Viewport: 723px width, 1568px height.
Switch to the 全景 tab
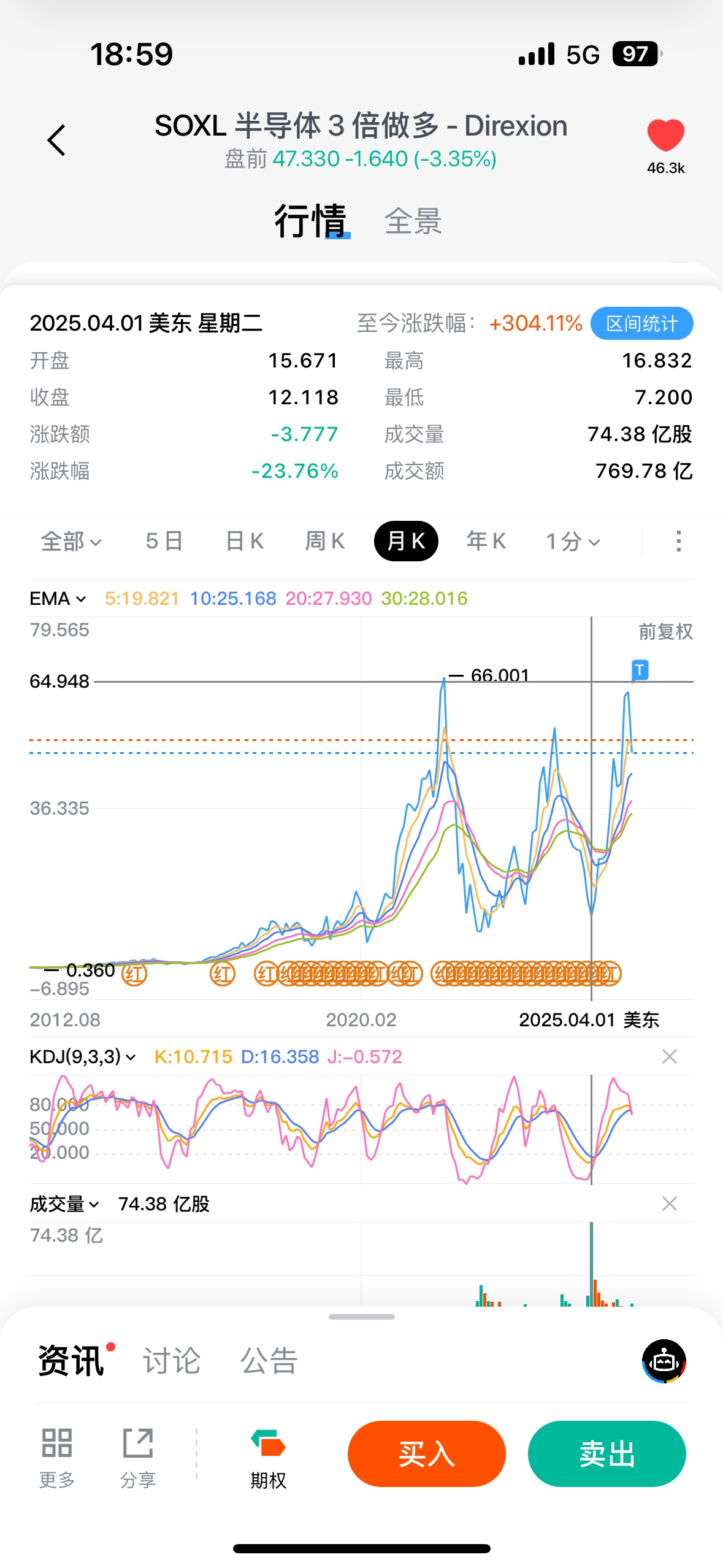[x=413, y=221]
